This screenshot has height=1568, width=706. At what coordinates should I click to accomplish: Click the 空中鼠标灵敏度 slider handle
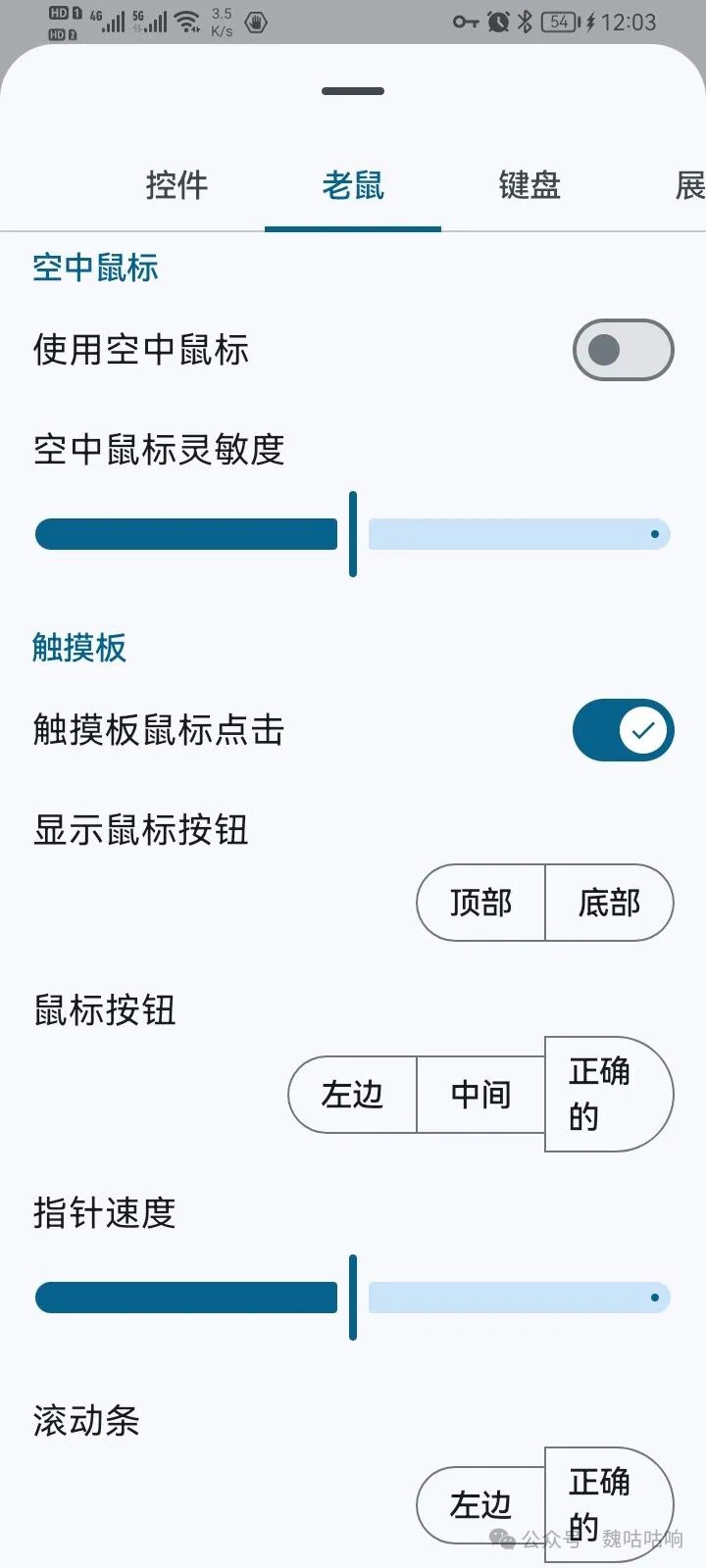[352, 534]
